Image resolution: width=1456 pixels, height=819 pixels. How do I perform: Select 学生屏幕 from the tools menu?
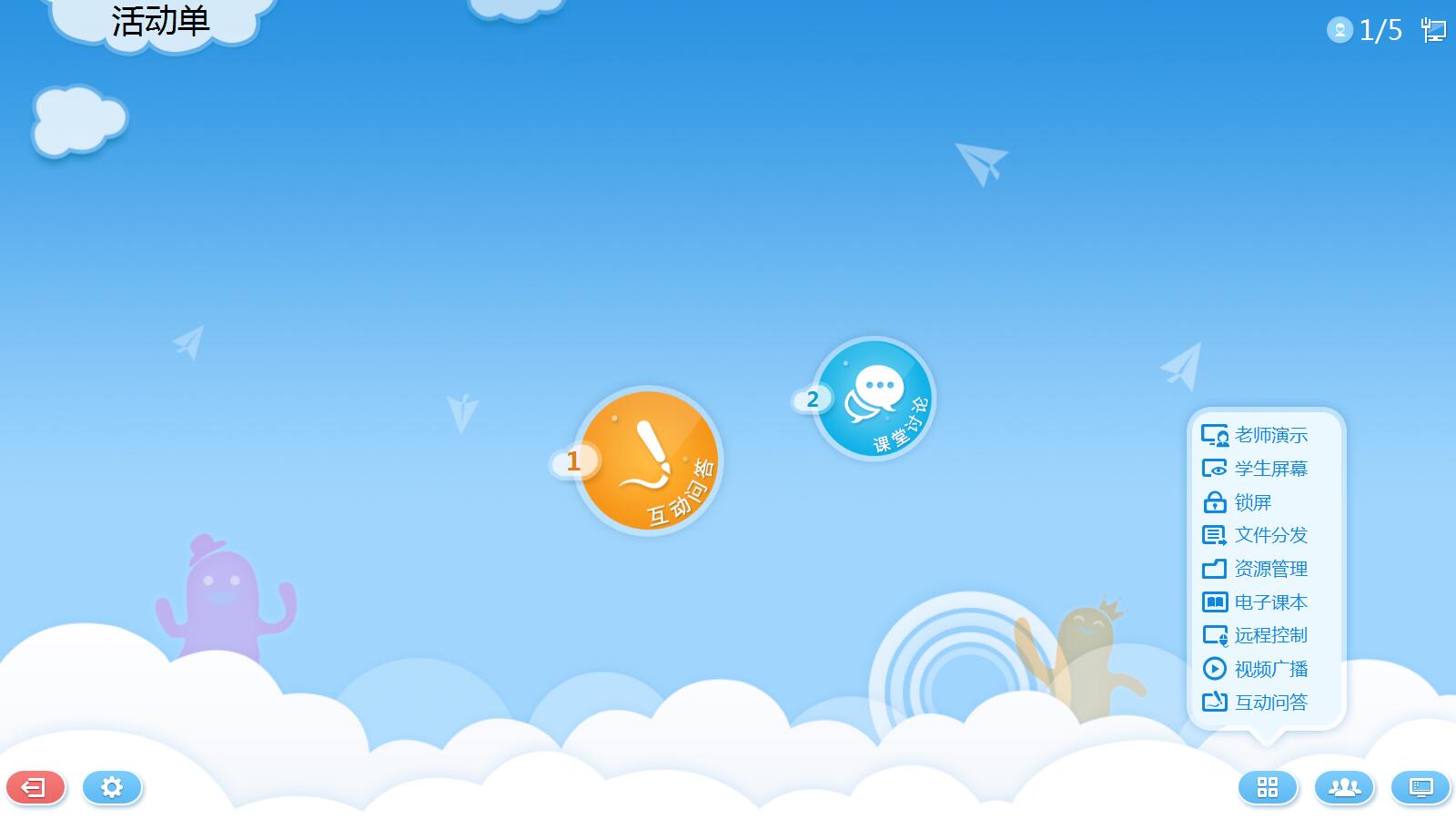coord(1256,469)
